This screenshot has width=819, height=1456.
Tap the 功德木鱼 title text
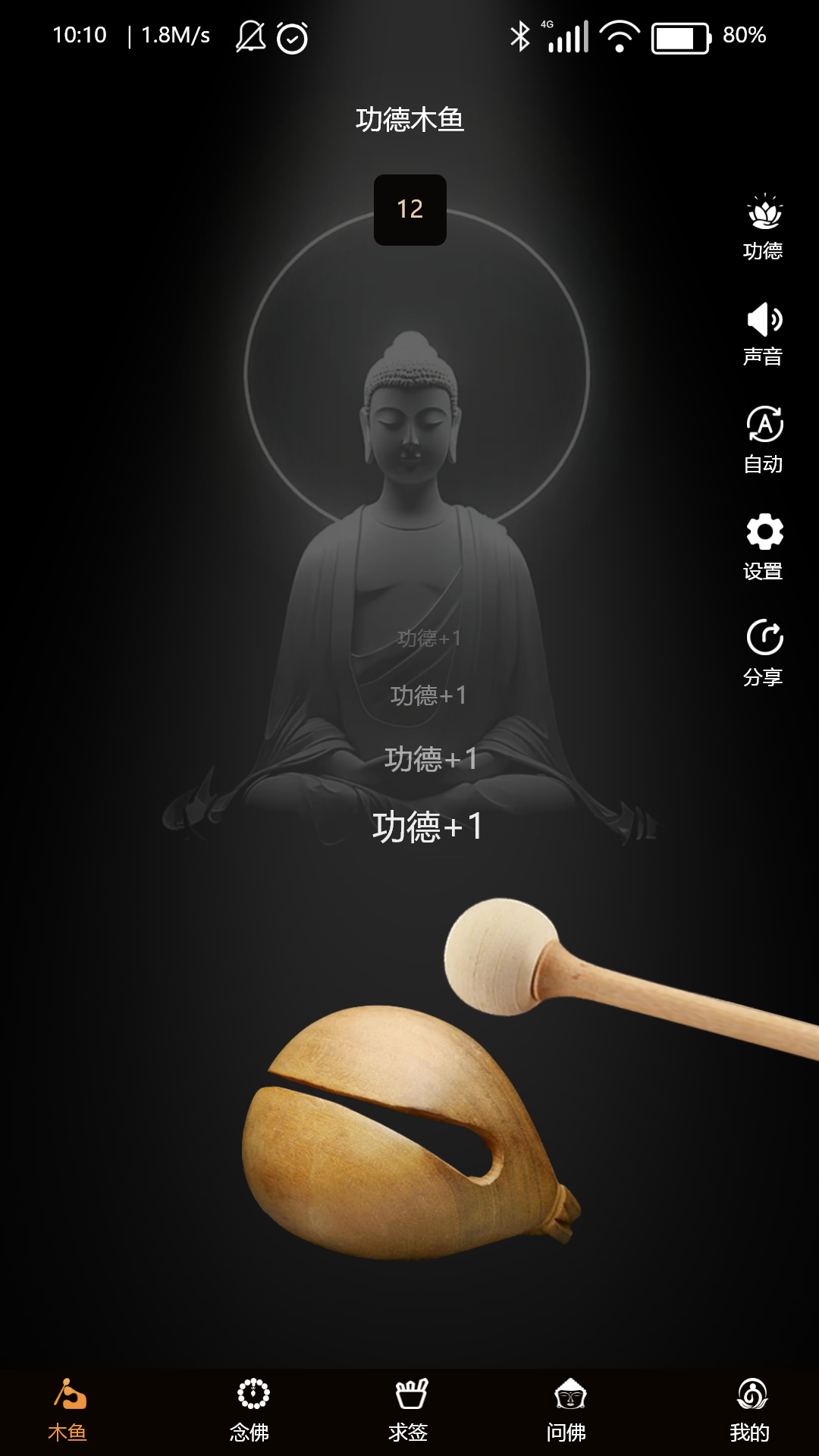click(409, 118)
